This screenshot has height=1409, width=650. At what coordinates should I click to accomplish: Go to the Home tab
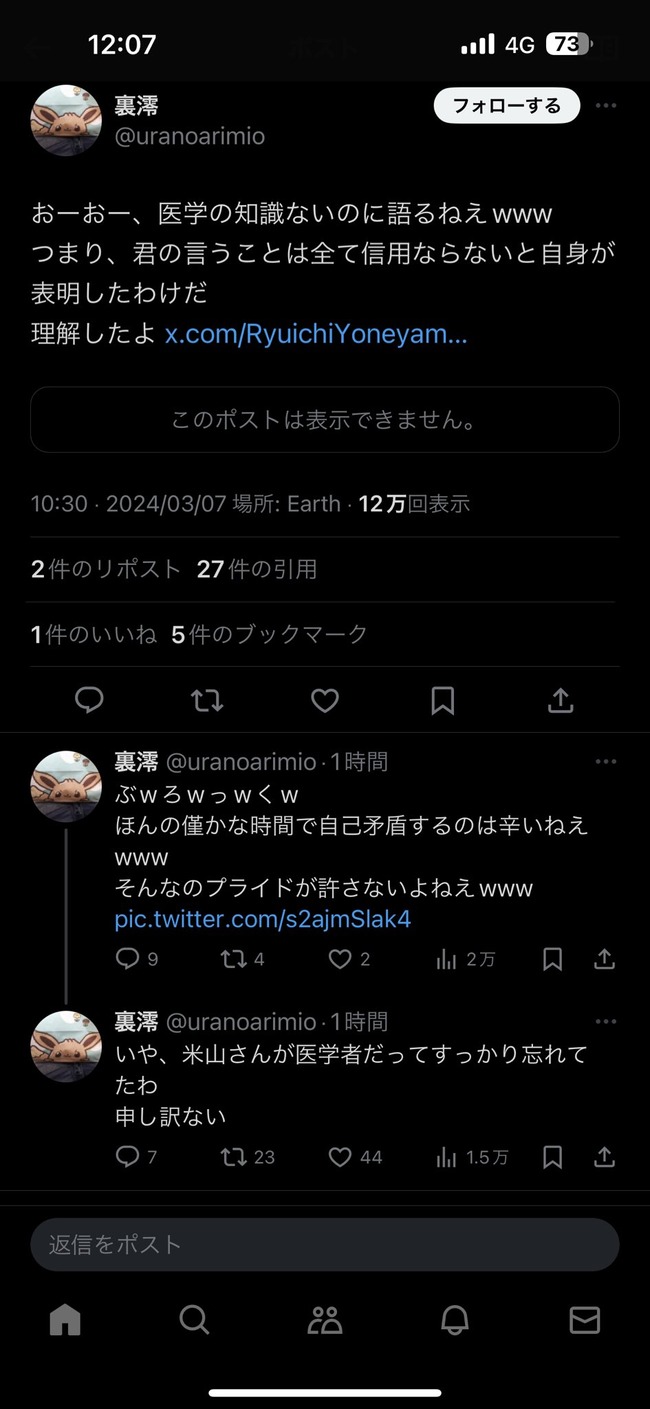65,1320
